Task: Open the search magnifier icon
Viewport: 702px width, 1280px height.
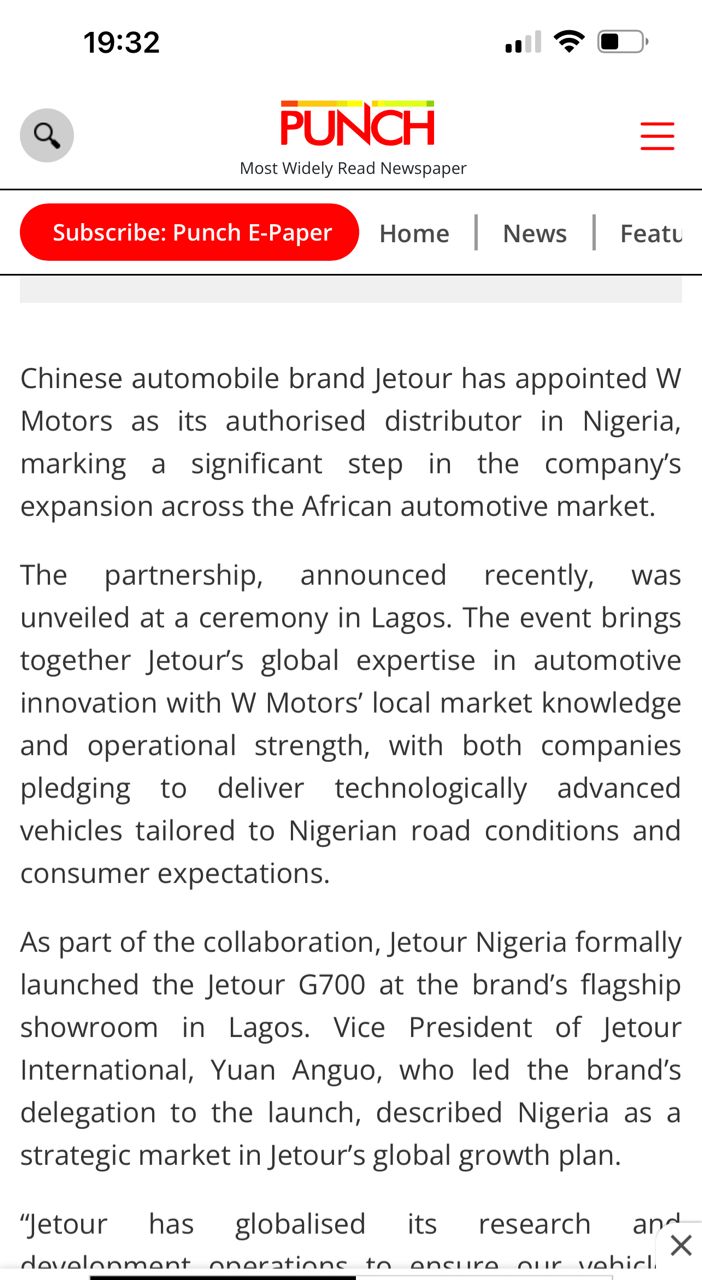Action: 47,135
